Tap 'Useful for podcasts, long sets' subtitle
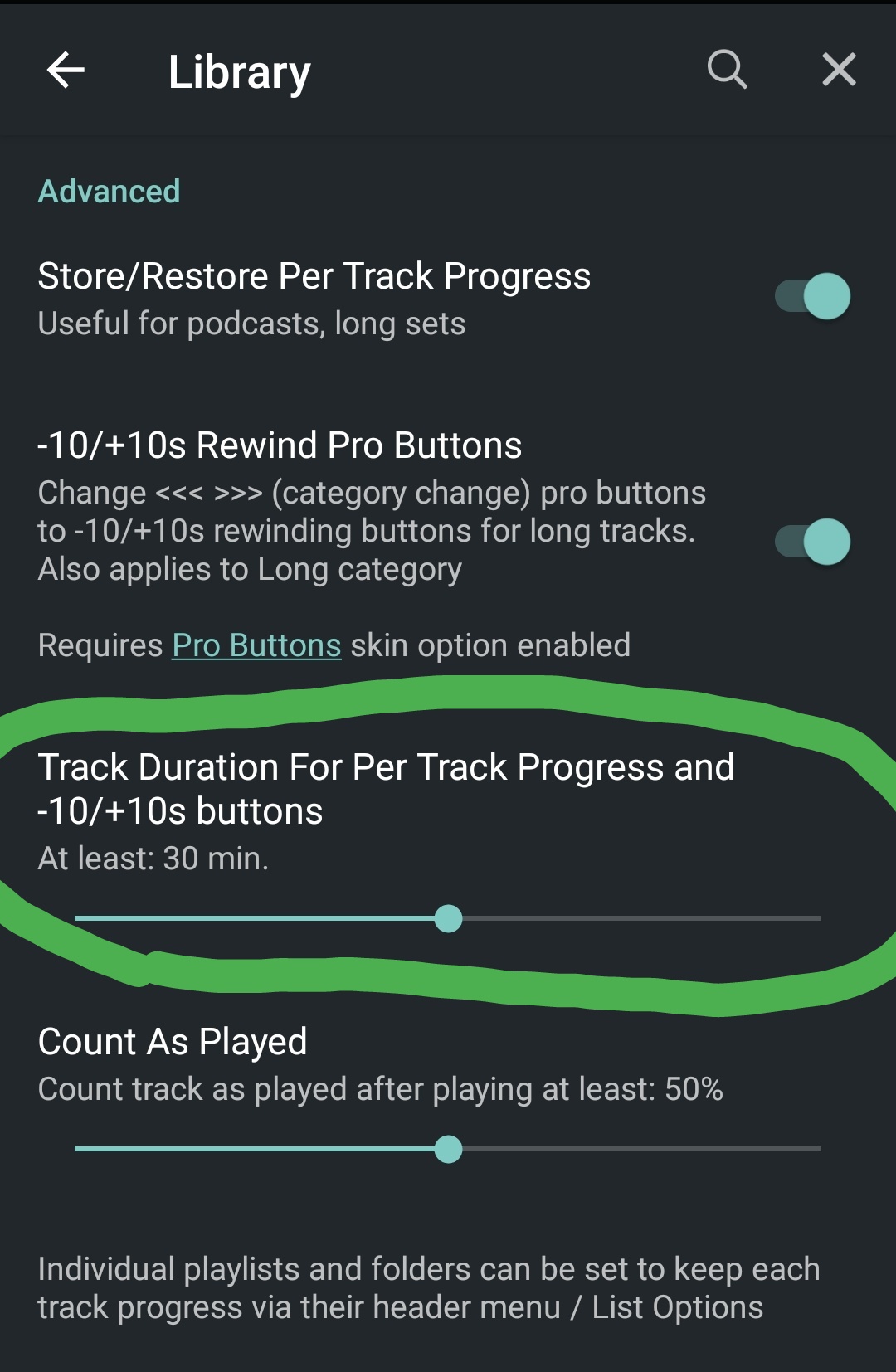Image resolution: width=896 pixels, height=1372 pixels. [x=252, y=324]
